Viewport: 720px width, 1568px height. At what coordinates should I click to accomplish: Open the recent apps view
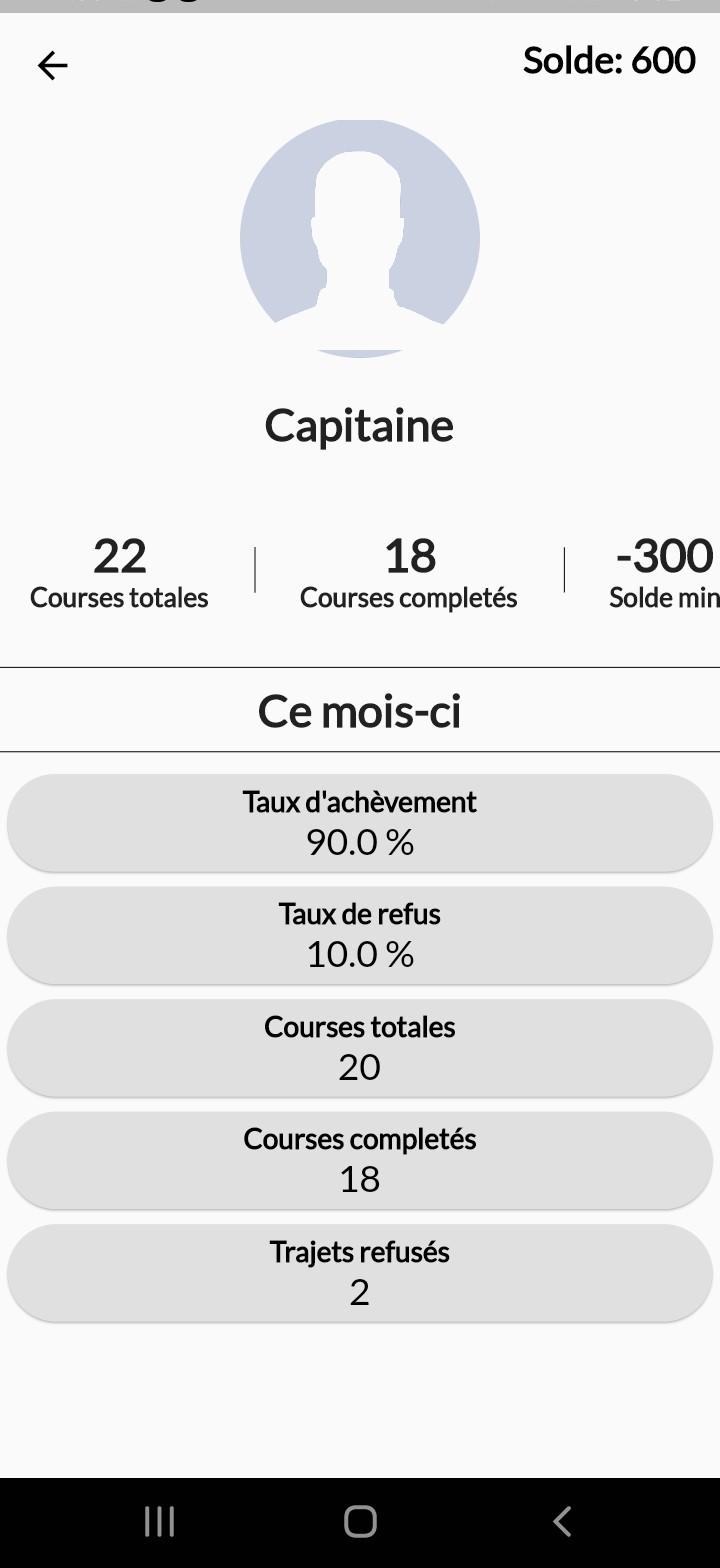click(x=160, y=1521)
